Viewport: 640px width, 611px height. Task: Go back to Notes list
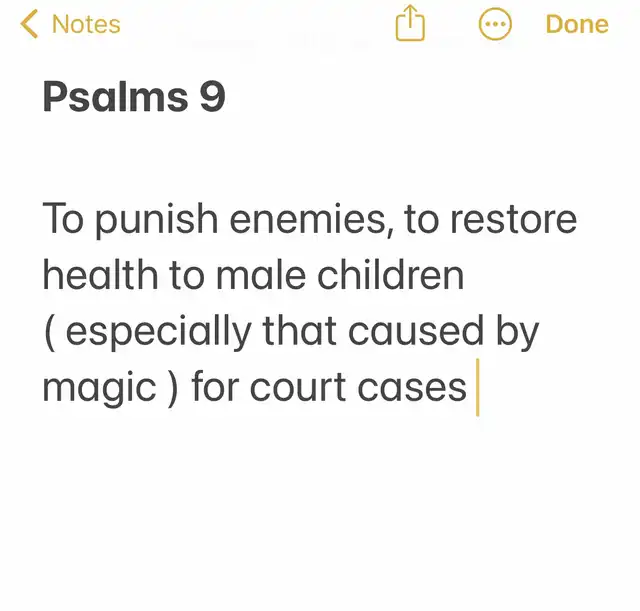click(70, 24)
